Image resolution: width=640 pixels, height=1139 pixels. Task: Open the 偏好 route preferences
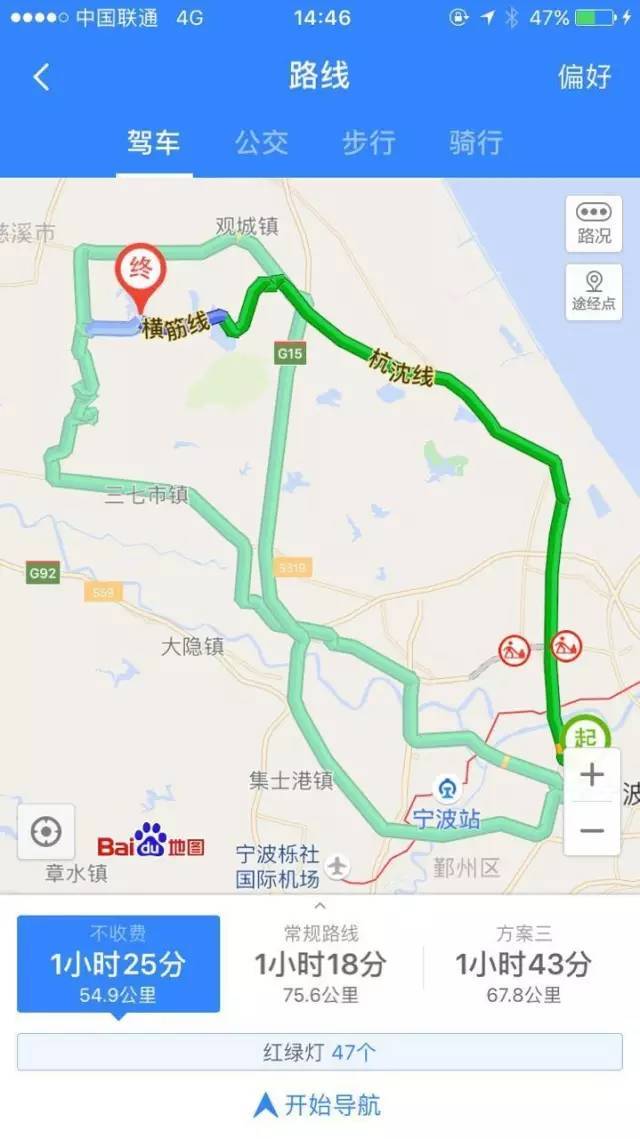click(x=584, y=77)
